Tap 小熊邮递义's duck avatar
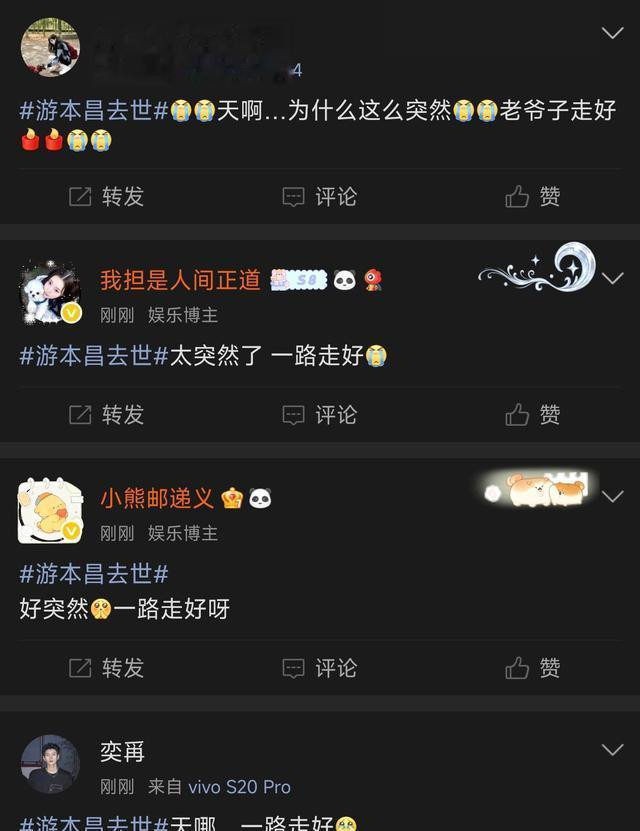Screen dimensions: 640x831 50,511
